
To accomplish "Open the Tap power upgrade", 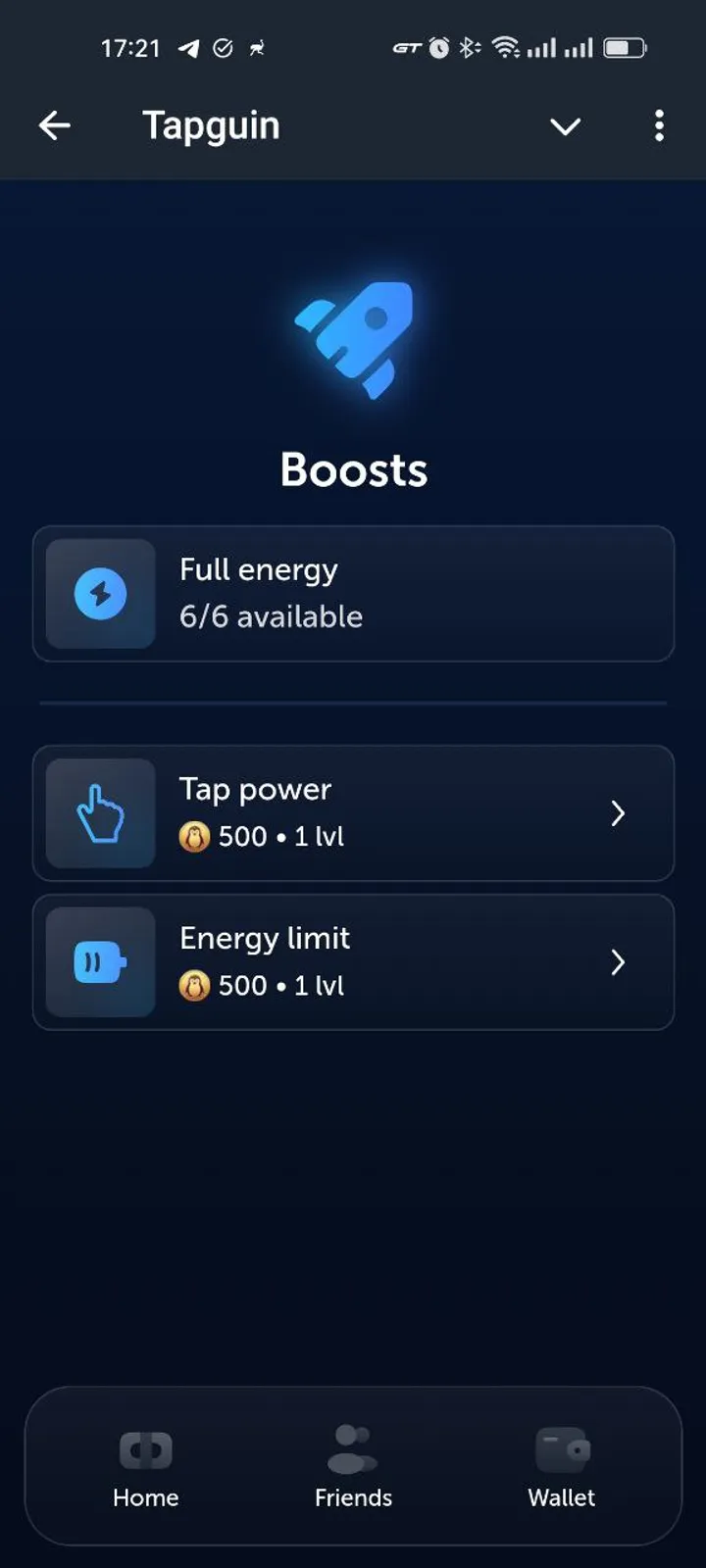I will pyautogui.click(x=353, y=813).
